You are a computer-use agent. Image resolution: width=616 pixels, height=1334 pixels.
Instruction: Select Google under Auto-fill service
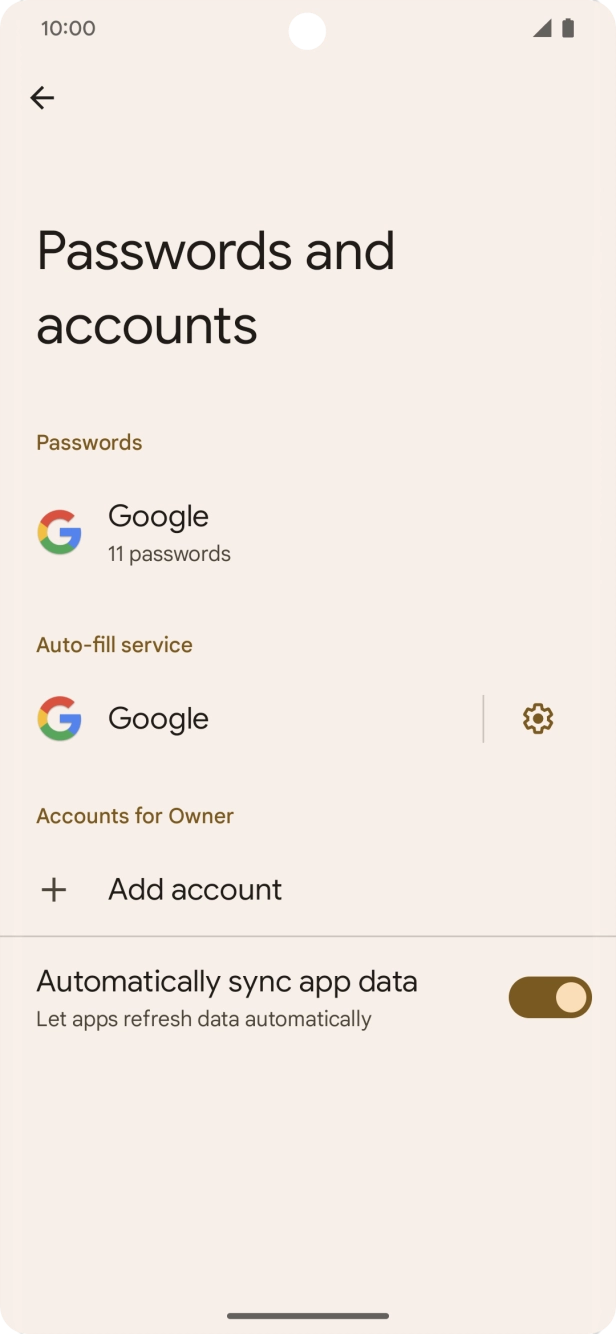point(160,719)
